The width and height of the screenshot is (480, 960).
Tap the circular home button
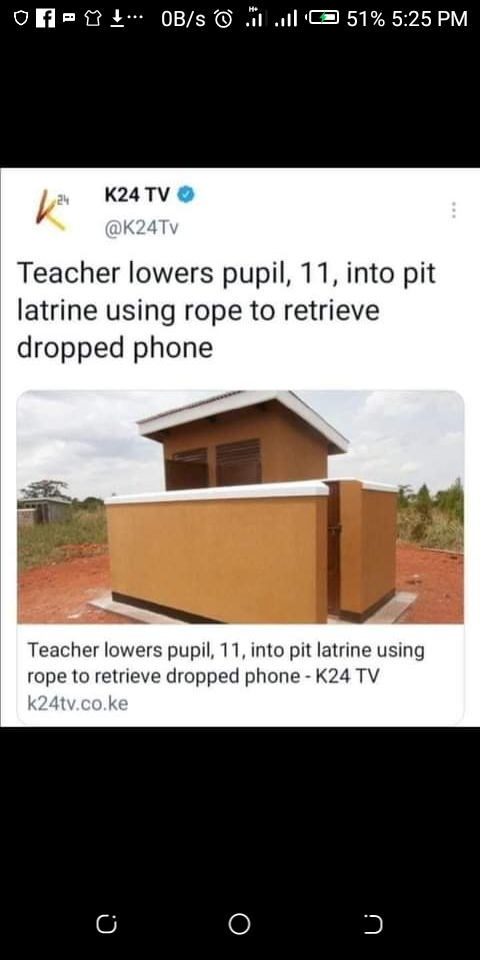click(239, 924)
